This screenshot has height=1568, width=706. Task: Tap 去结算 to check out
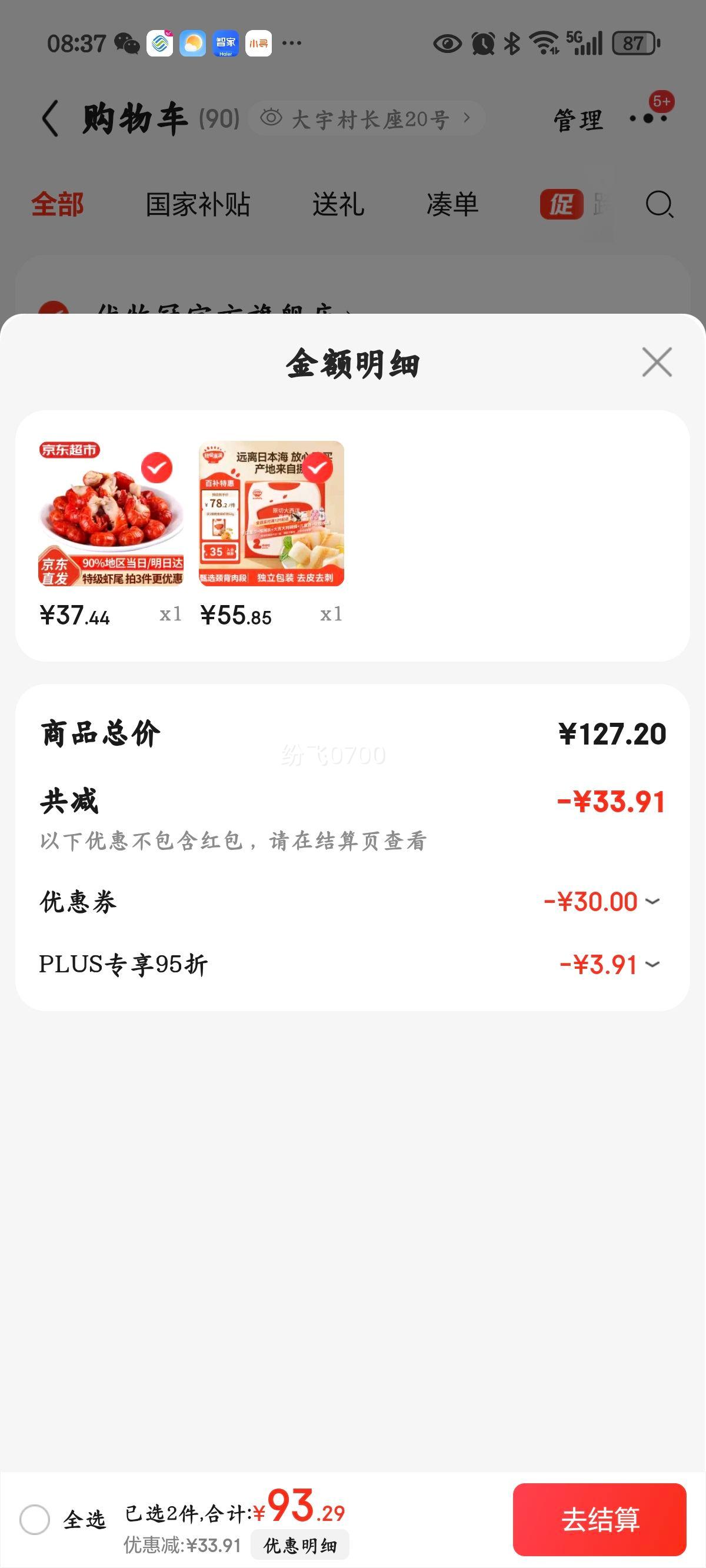600,1519
